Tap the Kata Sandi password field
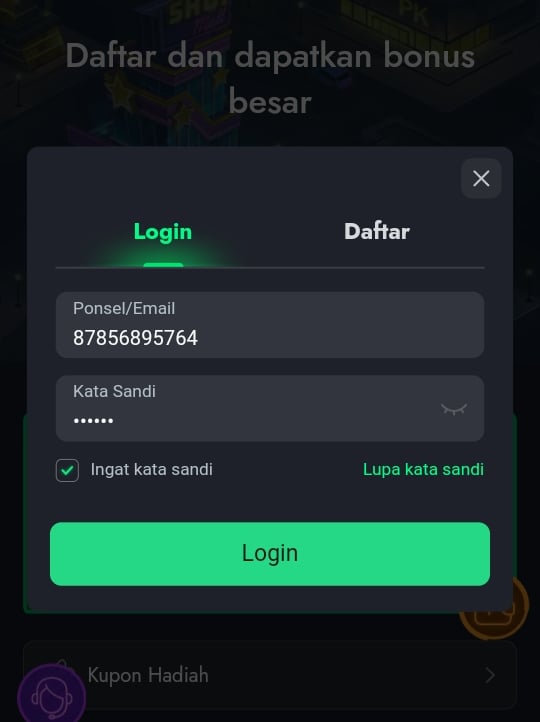 [x=270, y=408]
